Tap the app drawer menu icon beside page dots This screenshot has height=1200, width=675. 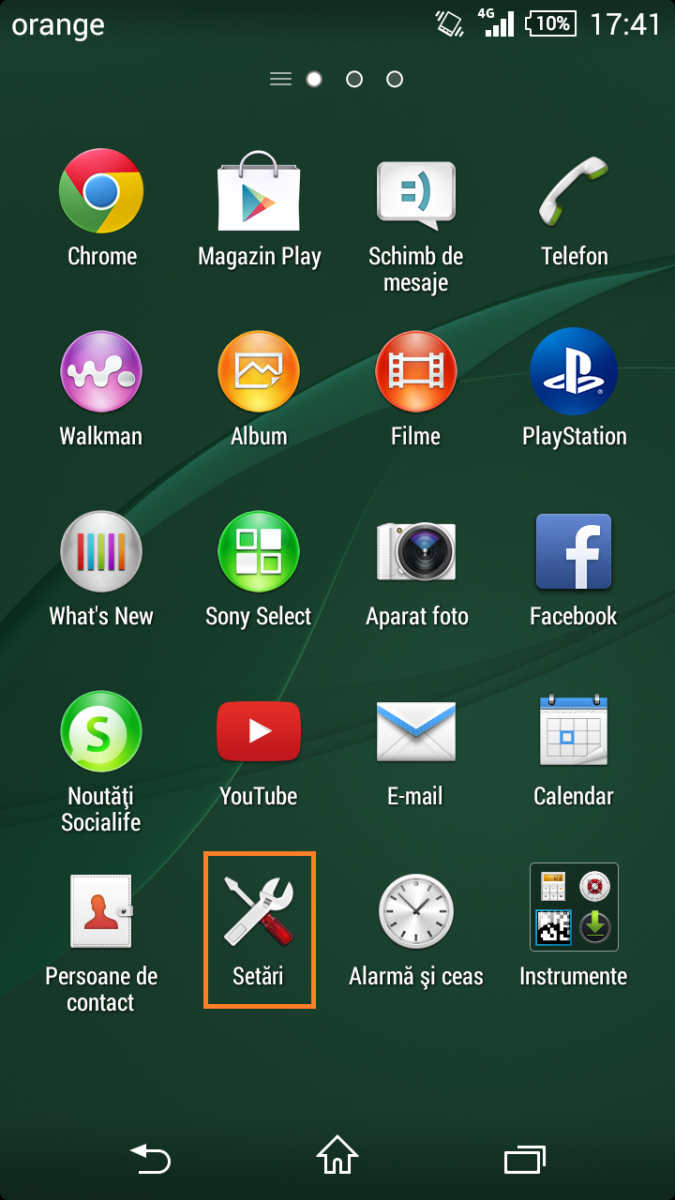point(280,79)
